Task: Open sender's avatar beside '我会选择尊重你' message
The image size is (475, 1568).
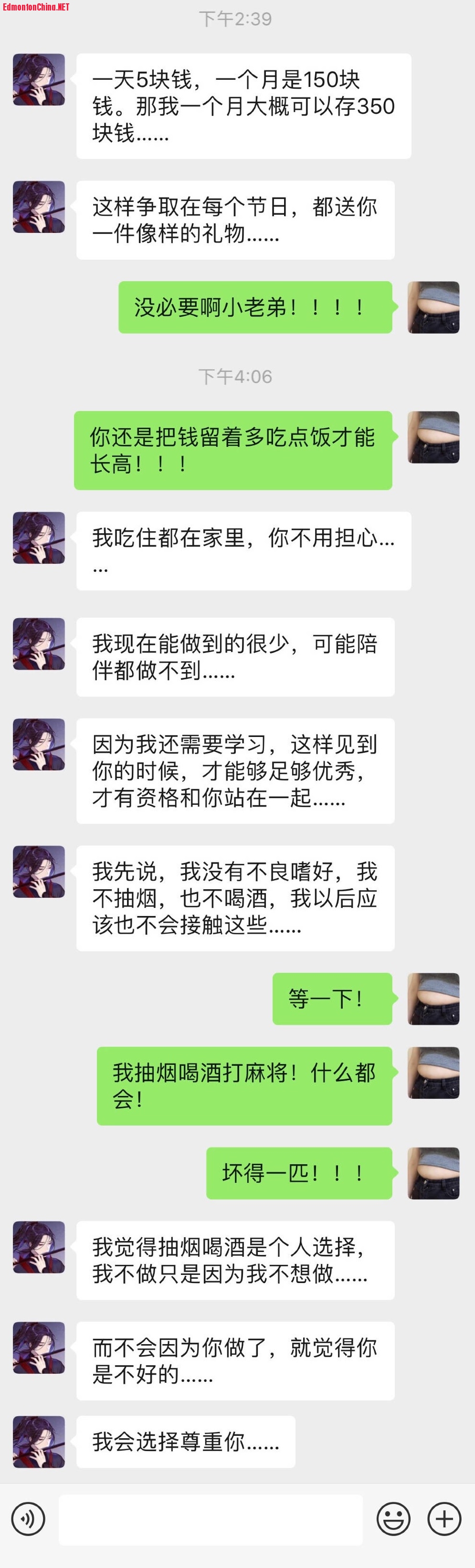Action: pos(39,1442)
